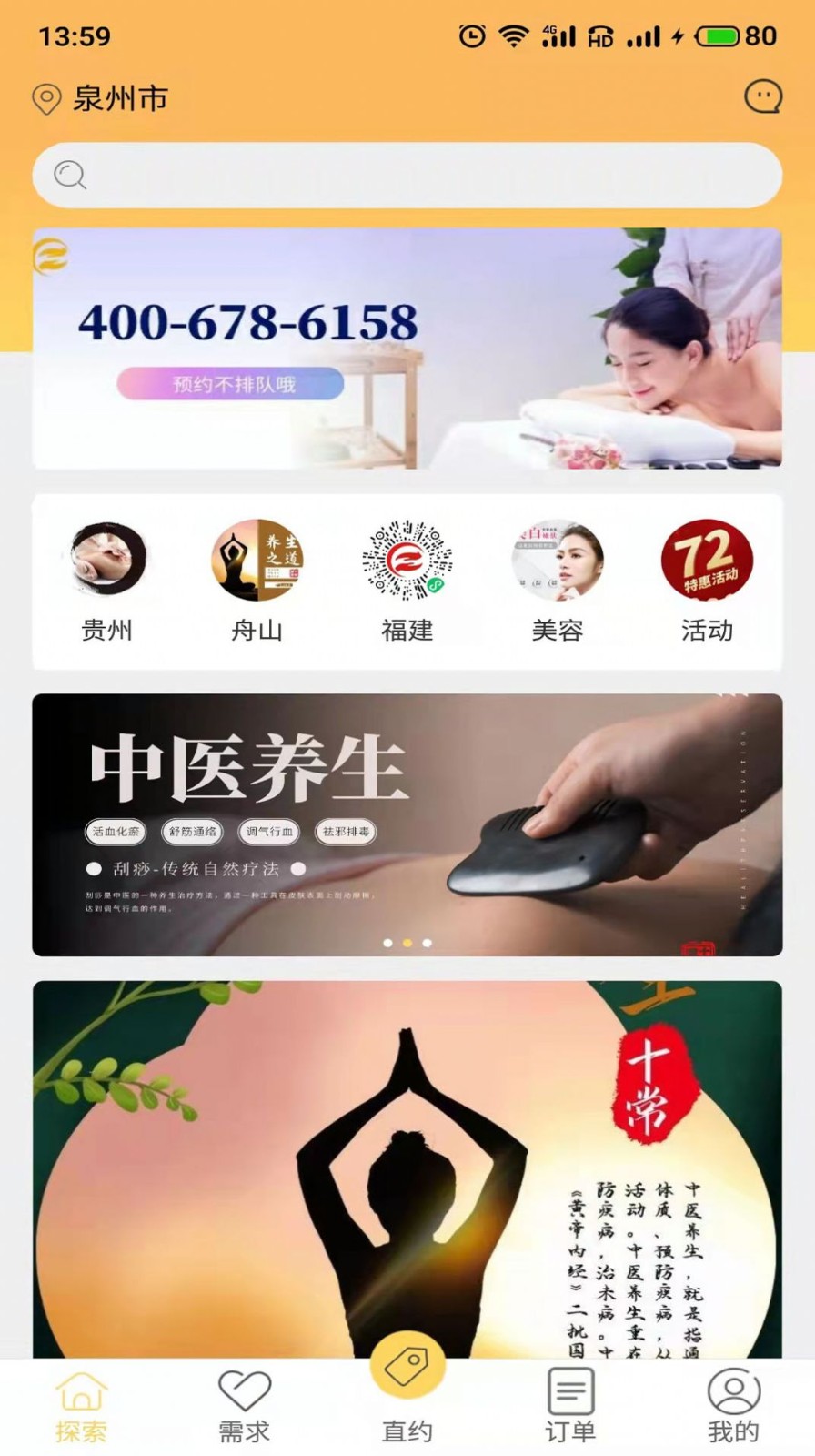Open the 400-678-6158 booking banner
Image resolution: width=815 pixels, height=1456 pixels.
(407, 349)
